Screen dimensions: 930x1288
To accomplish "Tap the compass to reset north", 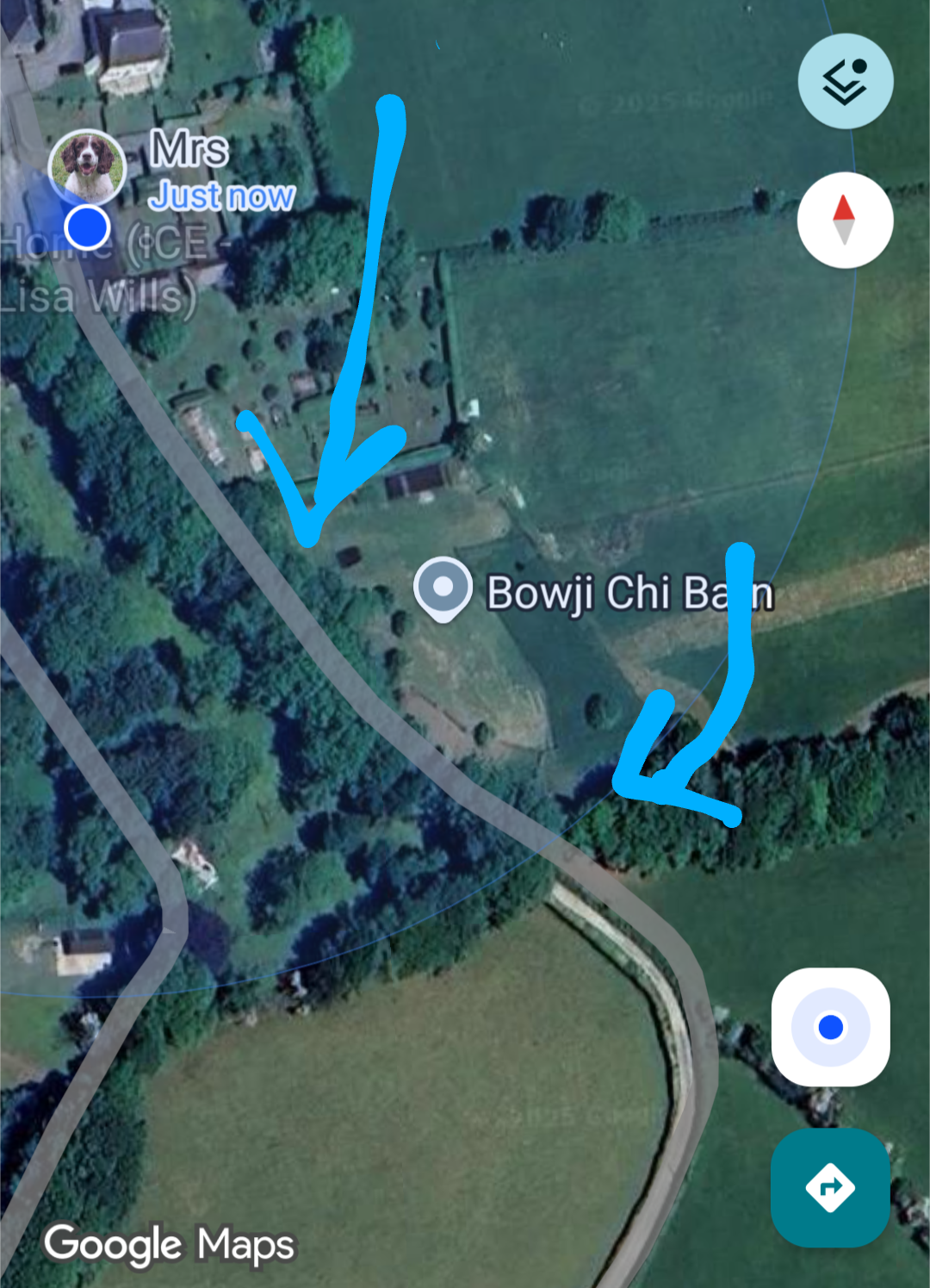I will (x=845, y=220).
